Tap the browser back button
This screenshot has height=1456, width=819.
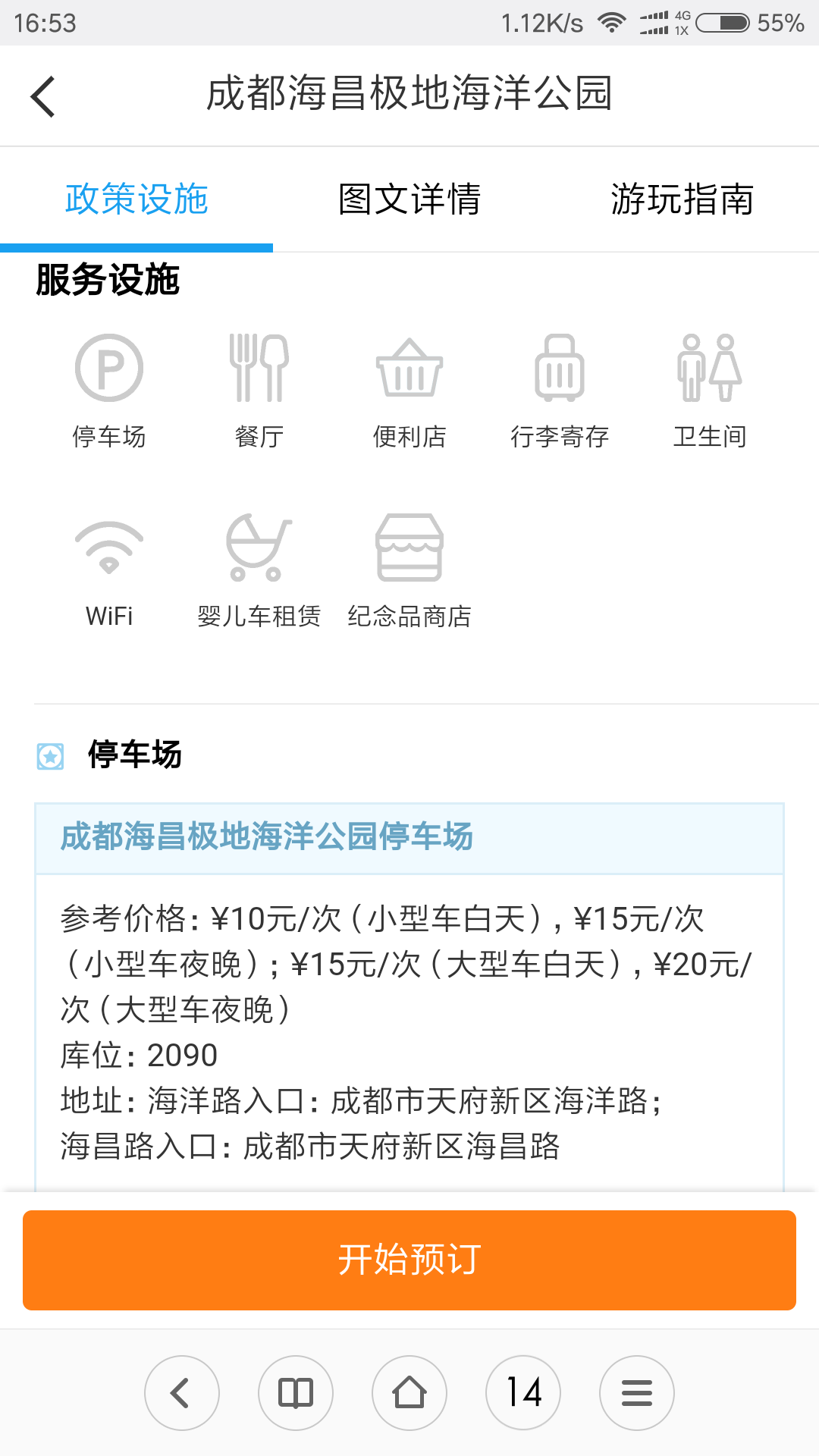pyautogui.click(x=182, y=1393)
